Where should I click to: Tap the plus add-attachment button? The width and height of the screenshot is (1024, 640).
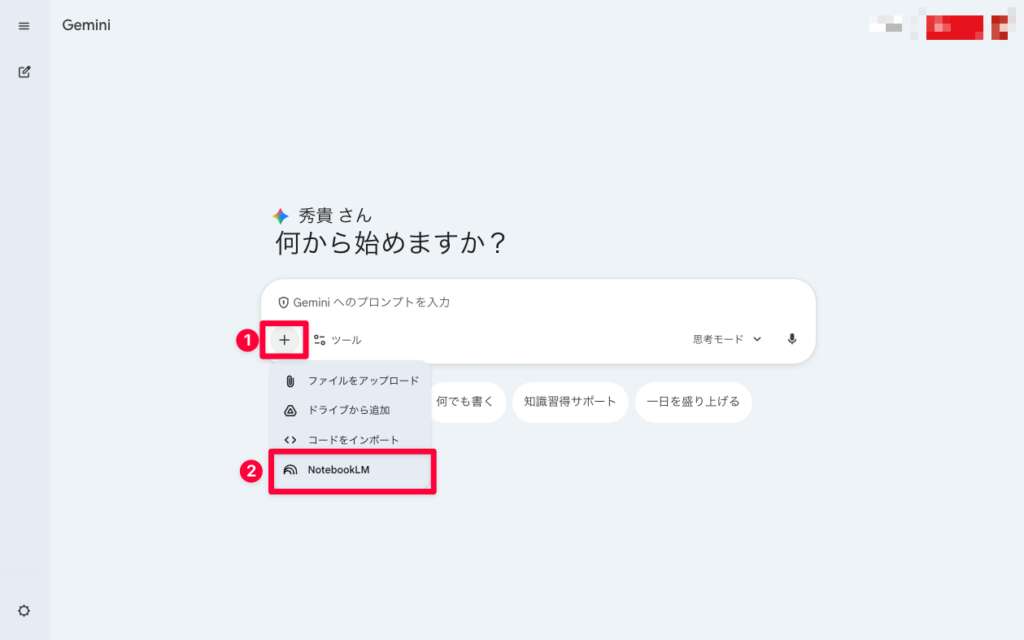tap(285, 340)
